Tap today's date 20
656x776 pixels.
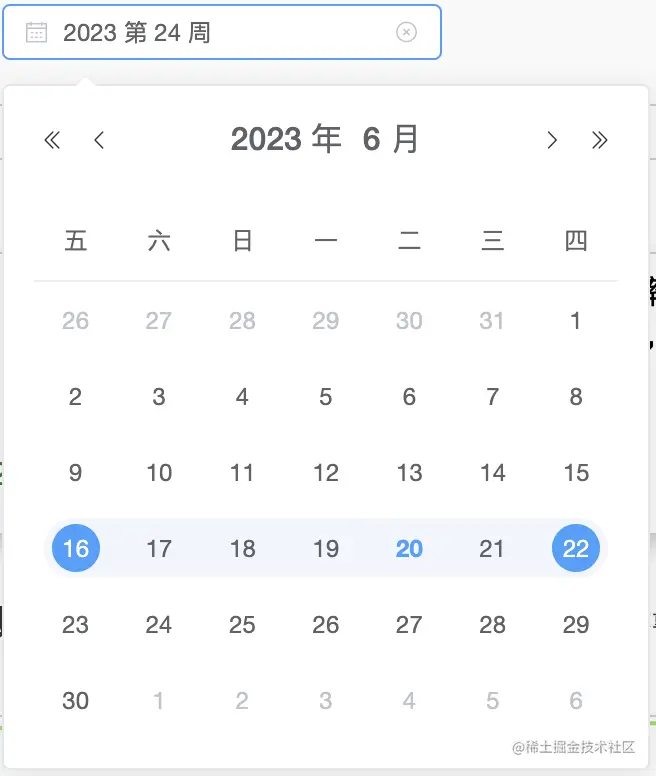409,549
